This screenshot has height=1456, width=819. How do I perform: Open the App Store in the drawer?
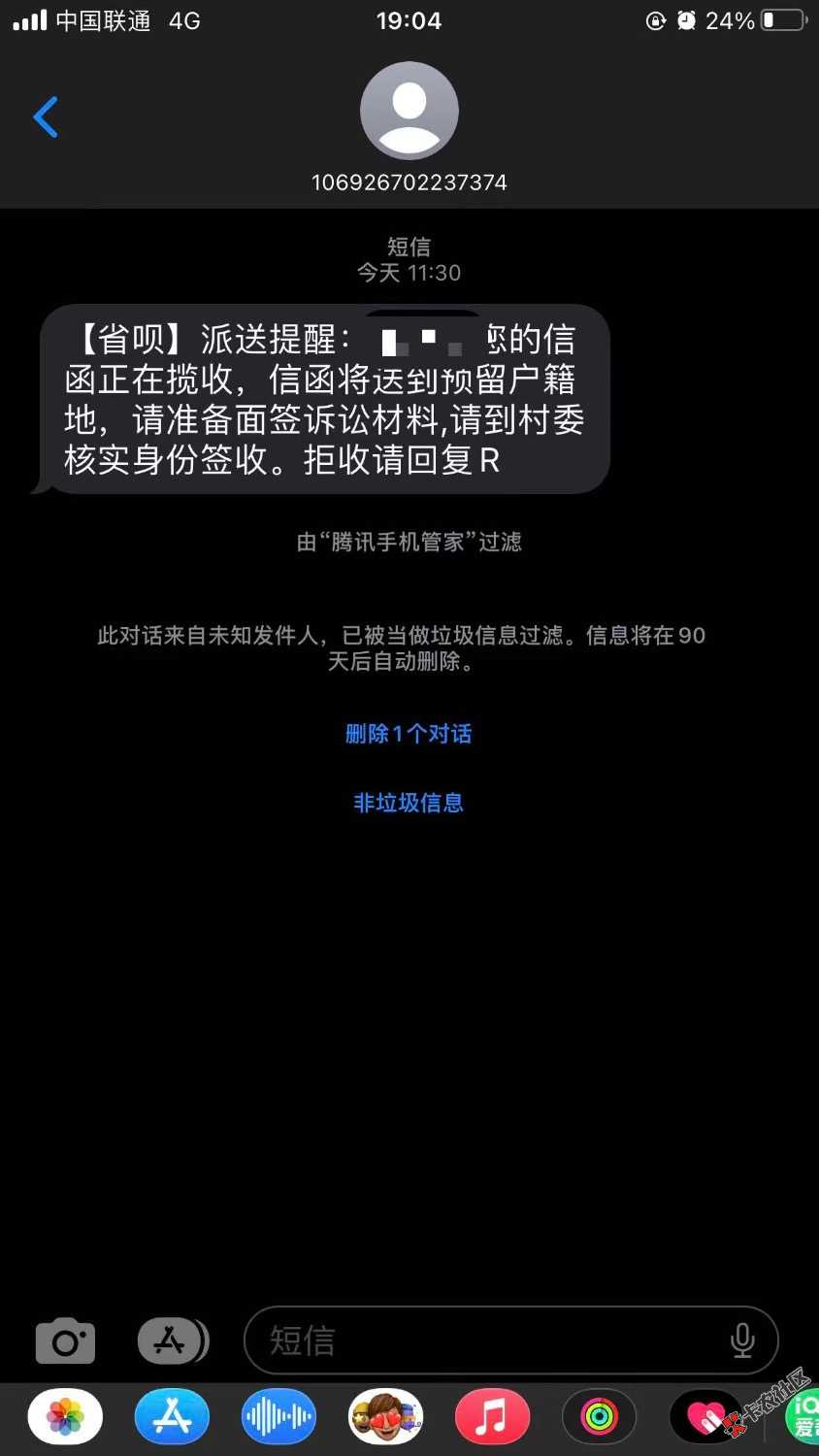tap(173, 1417)
